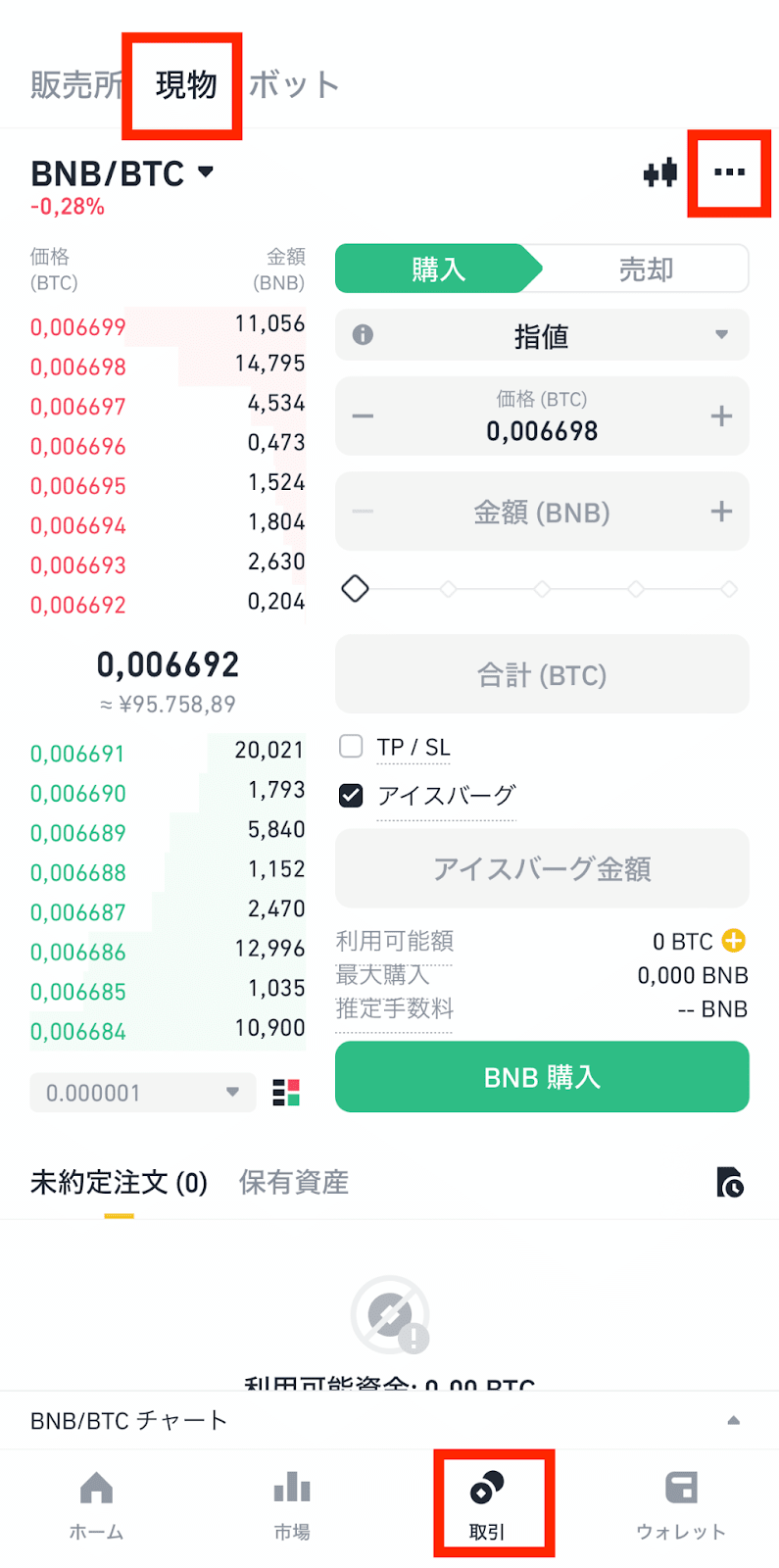Screen dimensions: 779x1568
Task: Open the candlestick chart icon
Action: coord(660,172)
